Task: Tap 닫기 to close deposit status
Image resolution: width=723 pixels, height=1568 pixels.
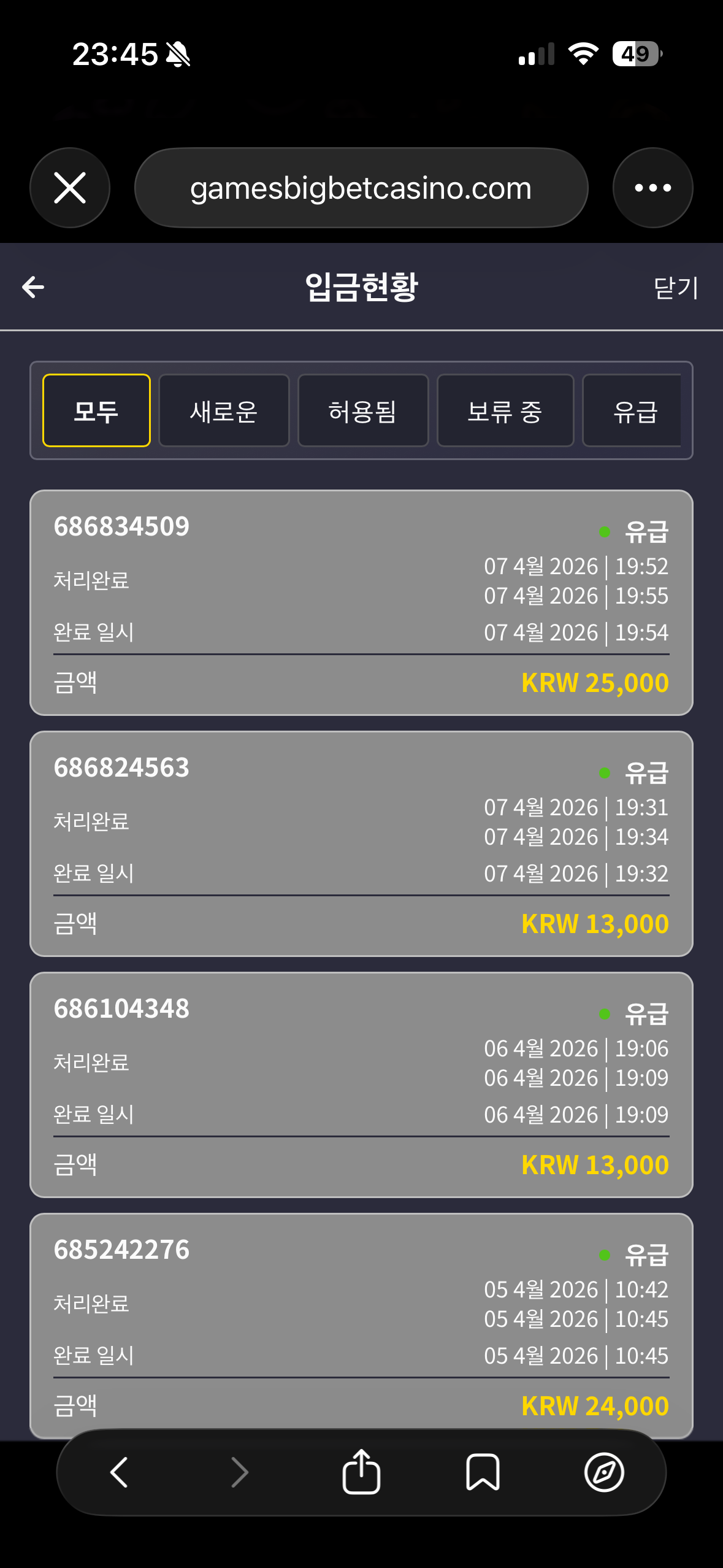Action: coord(676,288)
